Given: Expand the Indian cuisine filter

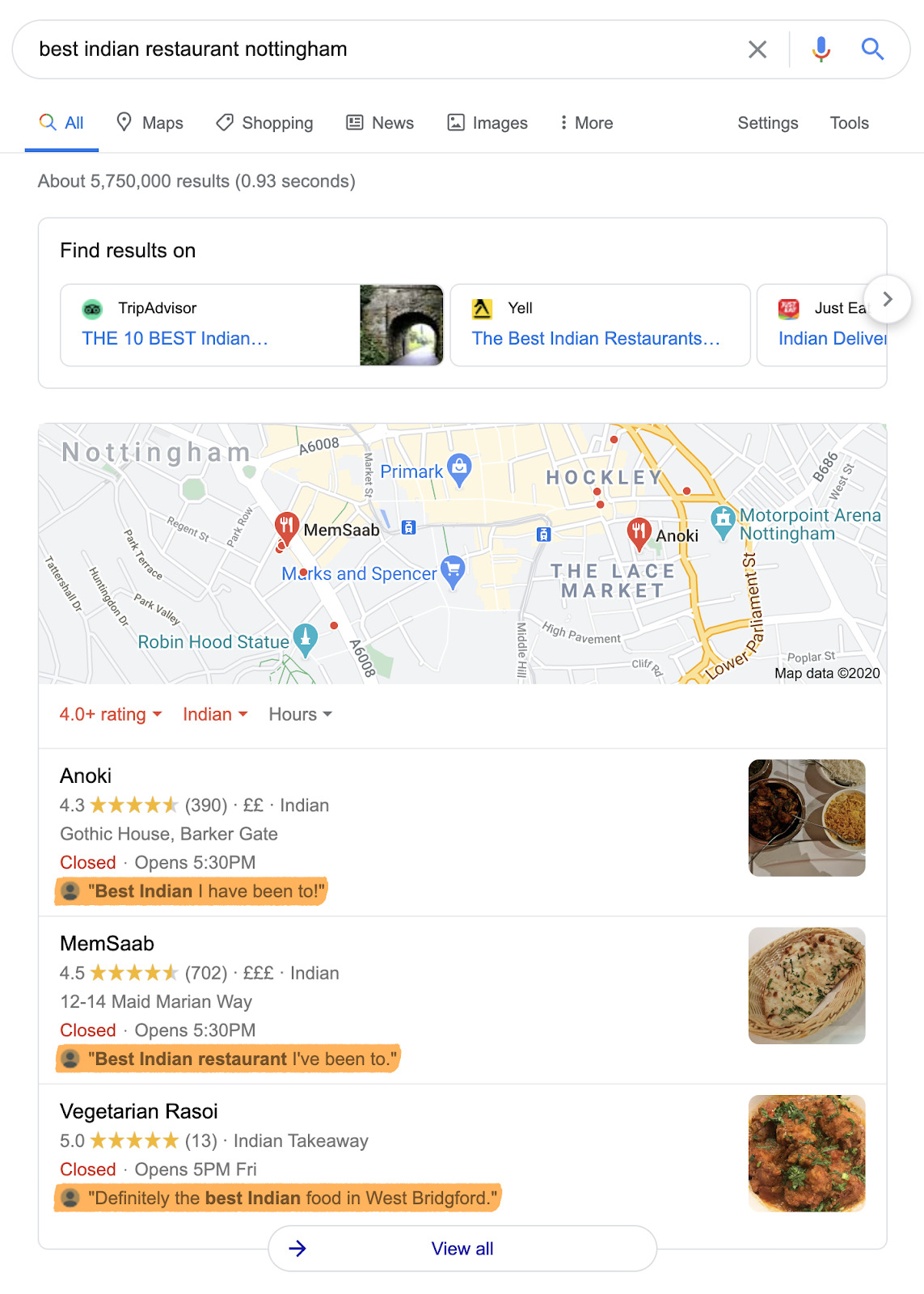Looking at the screenshot, I should (215, 714).
